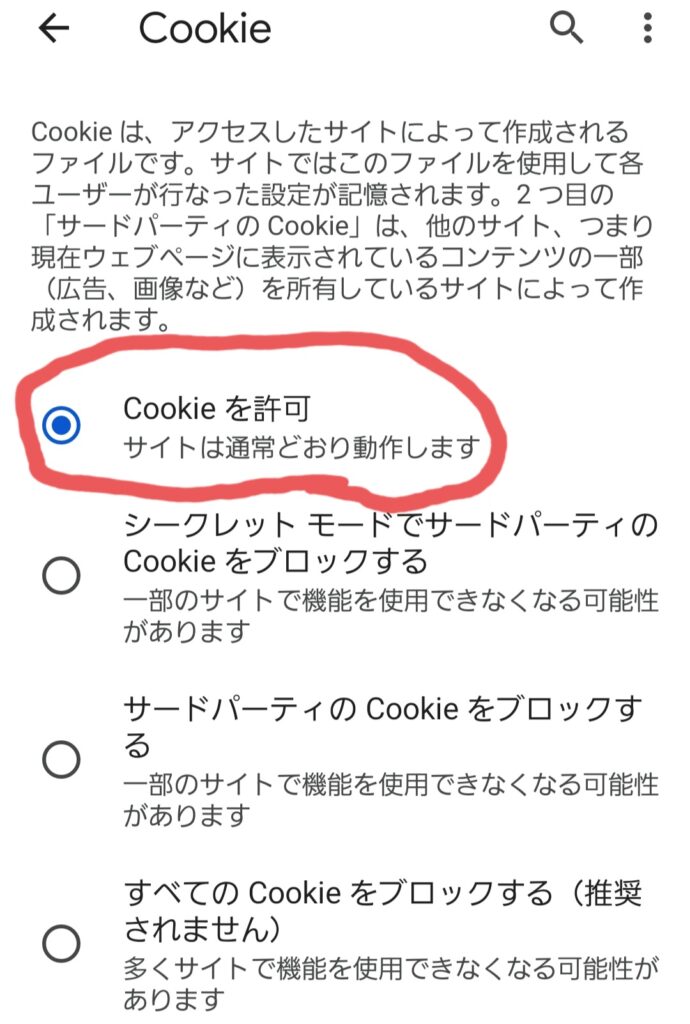Image resolution: width=690 pixels, height=1024 pixels.
Task: Choose すべての Cookie をブロックする option
Action: click(x=62, y=943)
